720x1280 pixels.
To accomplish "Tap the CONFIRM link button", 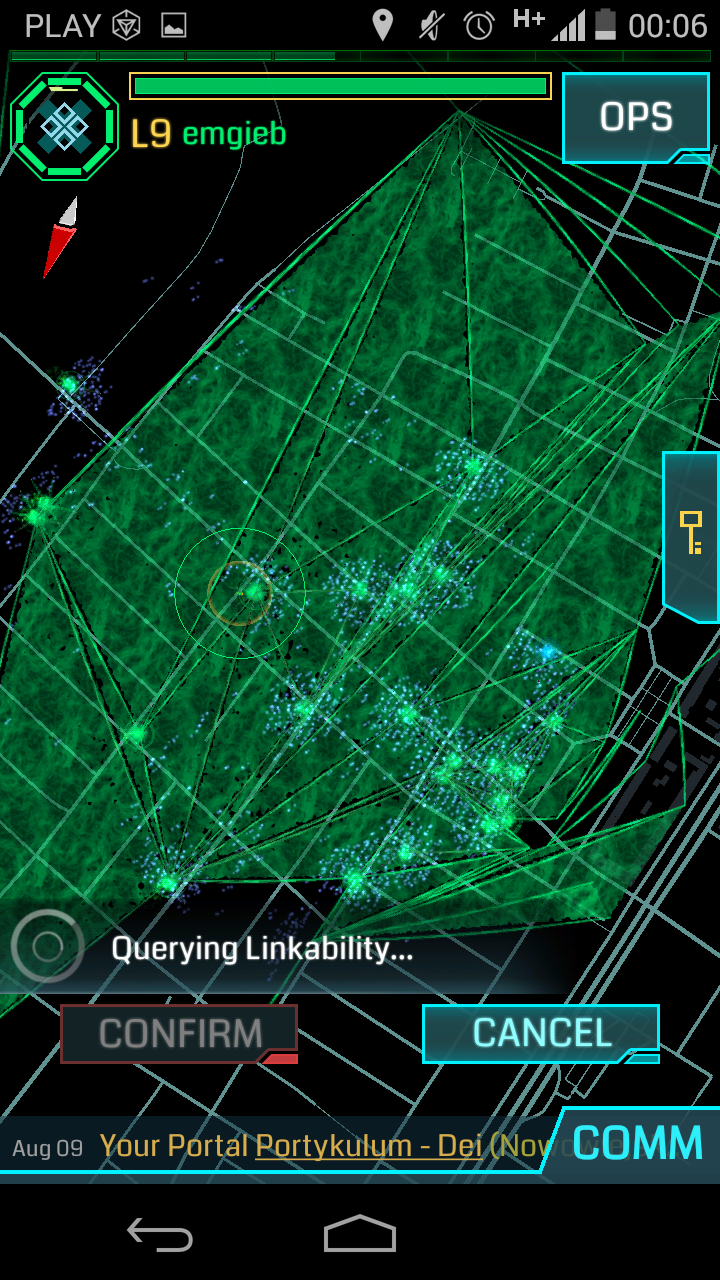I will pyautogui.click(x=180, y=1033).
